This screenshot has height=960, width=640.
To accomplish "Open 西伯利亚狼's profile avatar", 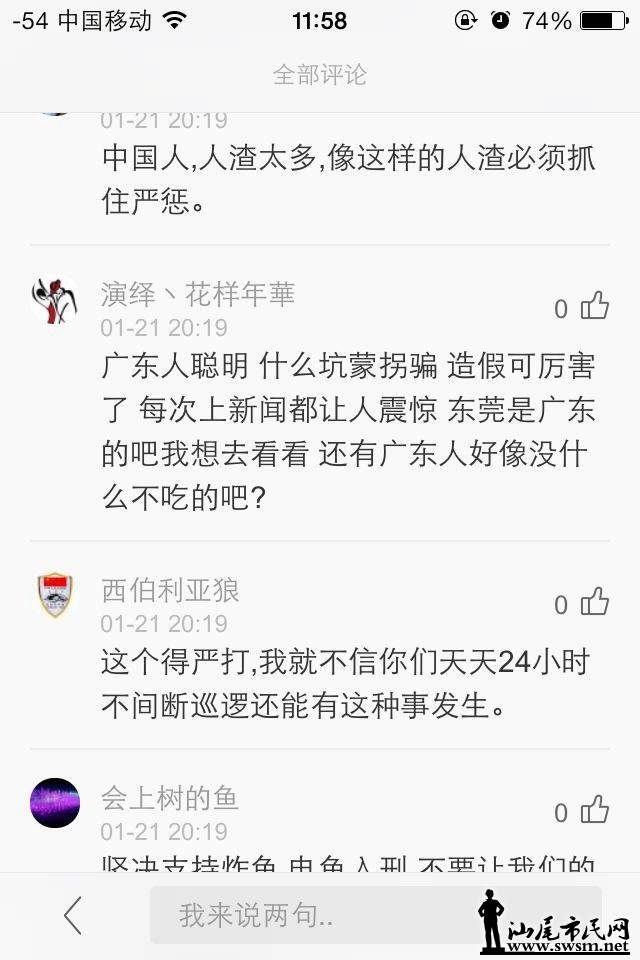I will coord(55,596).
